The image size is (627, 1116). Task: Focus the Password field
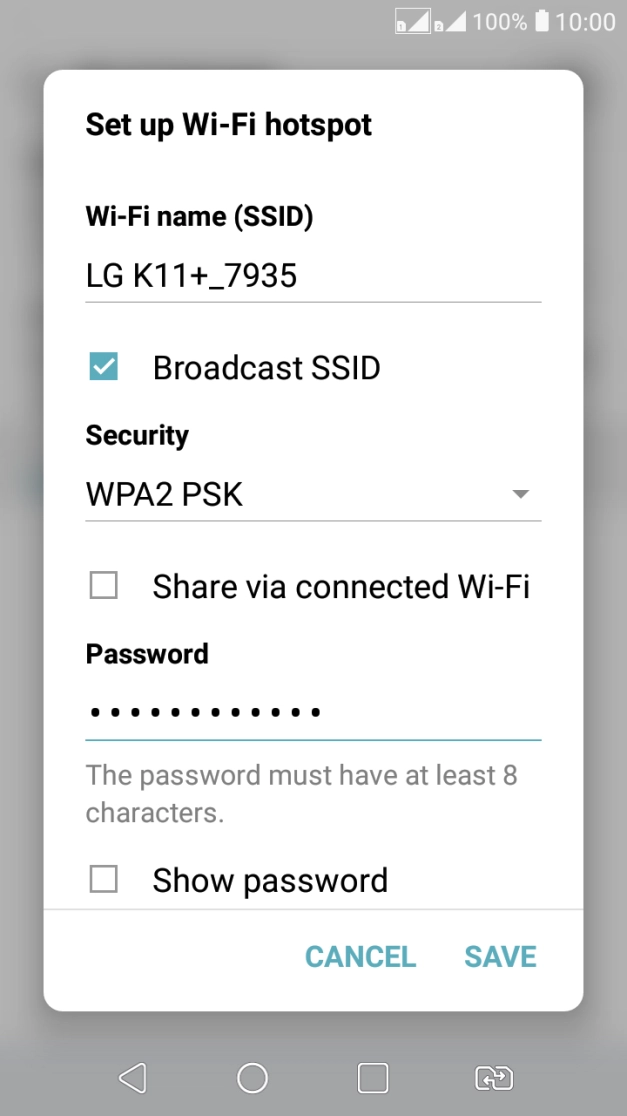pos(312,712)
